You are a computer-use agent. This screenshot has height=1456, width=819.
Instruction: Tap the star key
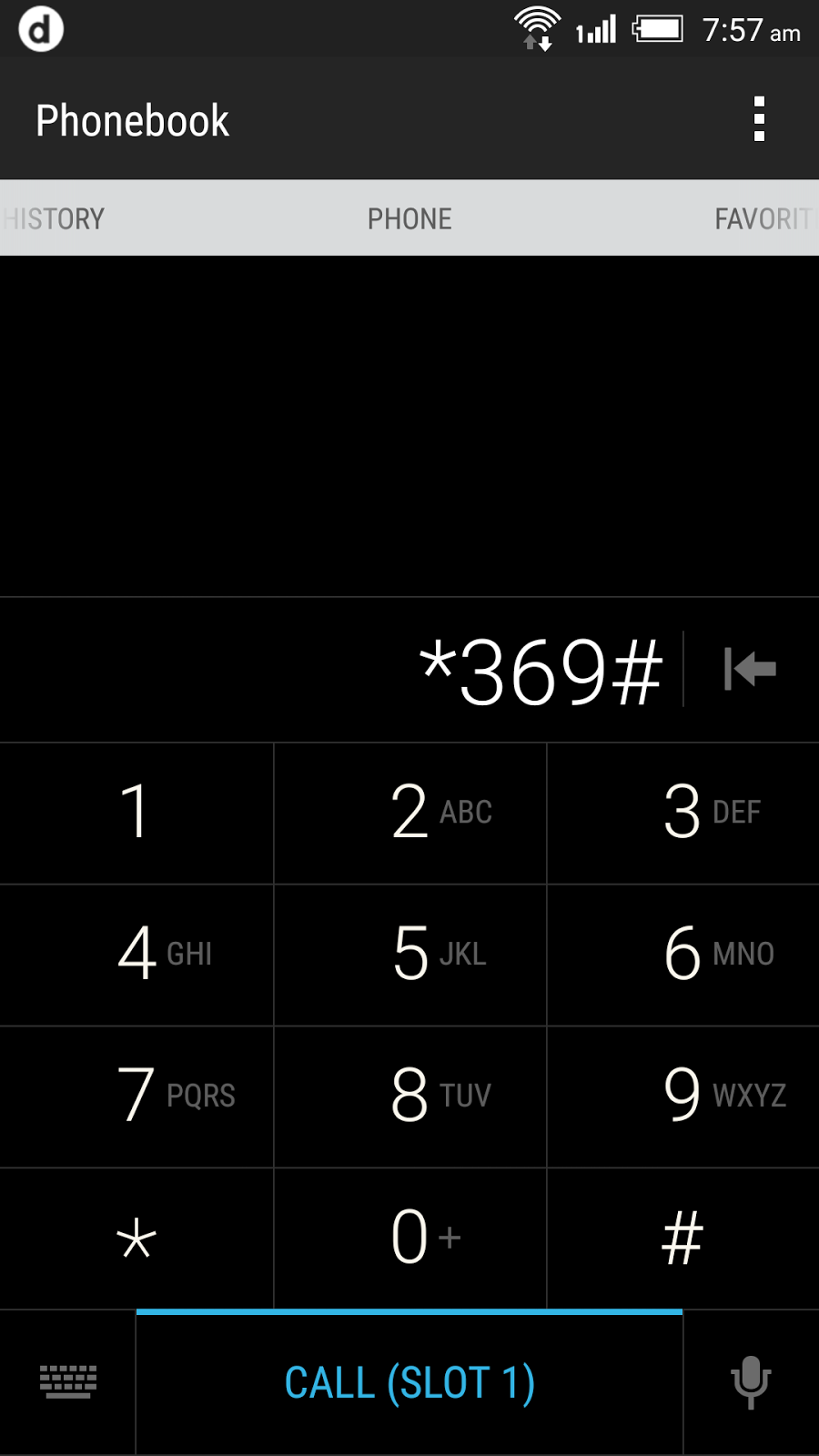point(136,1239)
